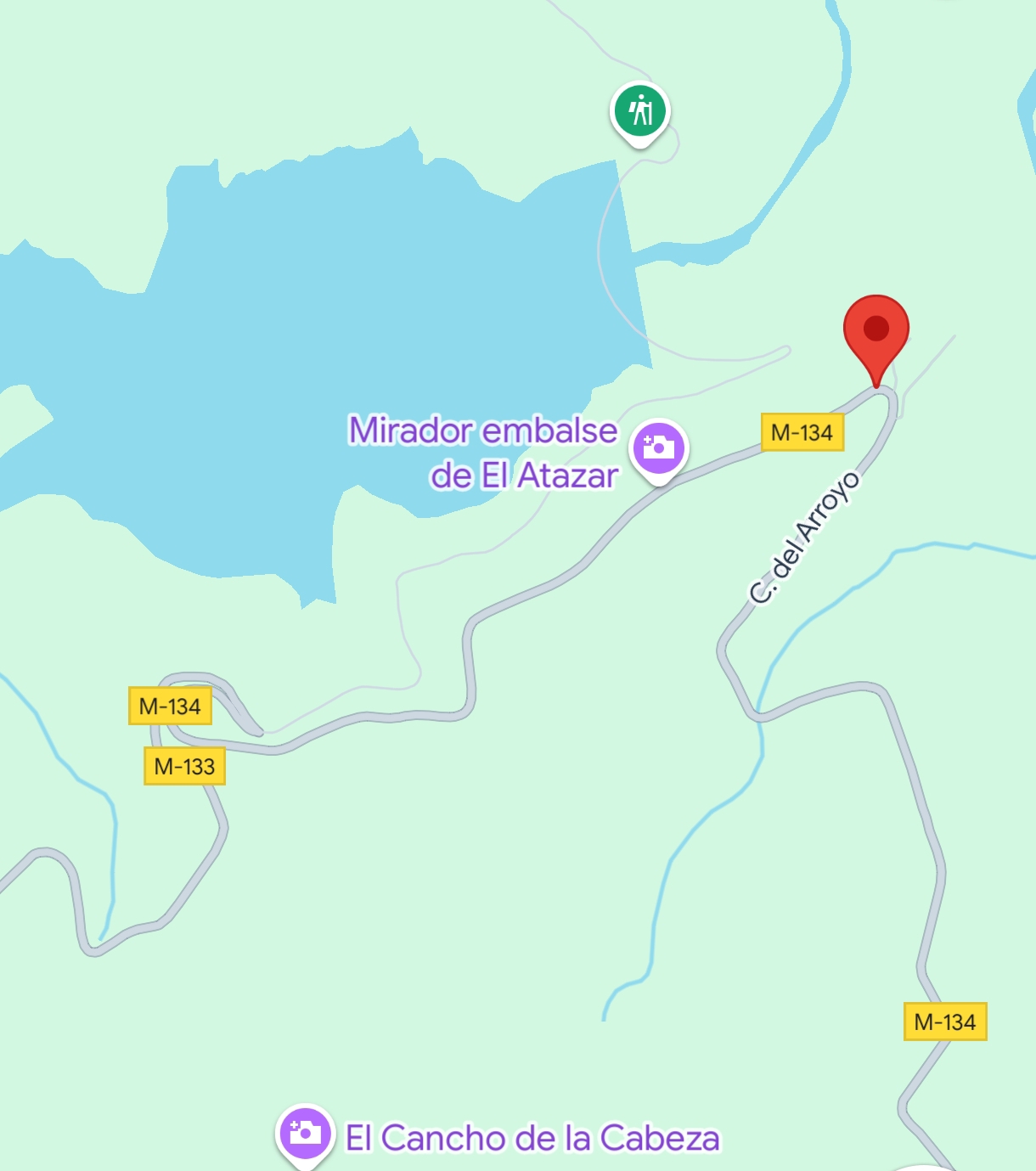This screenshot has height=1171, width=1036.
Task: Tap the red dropped location pin
Action: (876, 331)
